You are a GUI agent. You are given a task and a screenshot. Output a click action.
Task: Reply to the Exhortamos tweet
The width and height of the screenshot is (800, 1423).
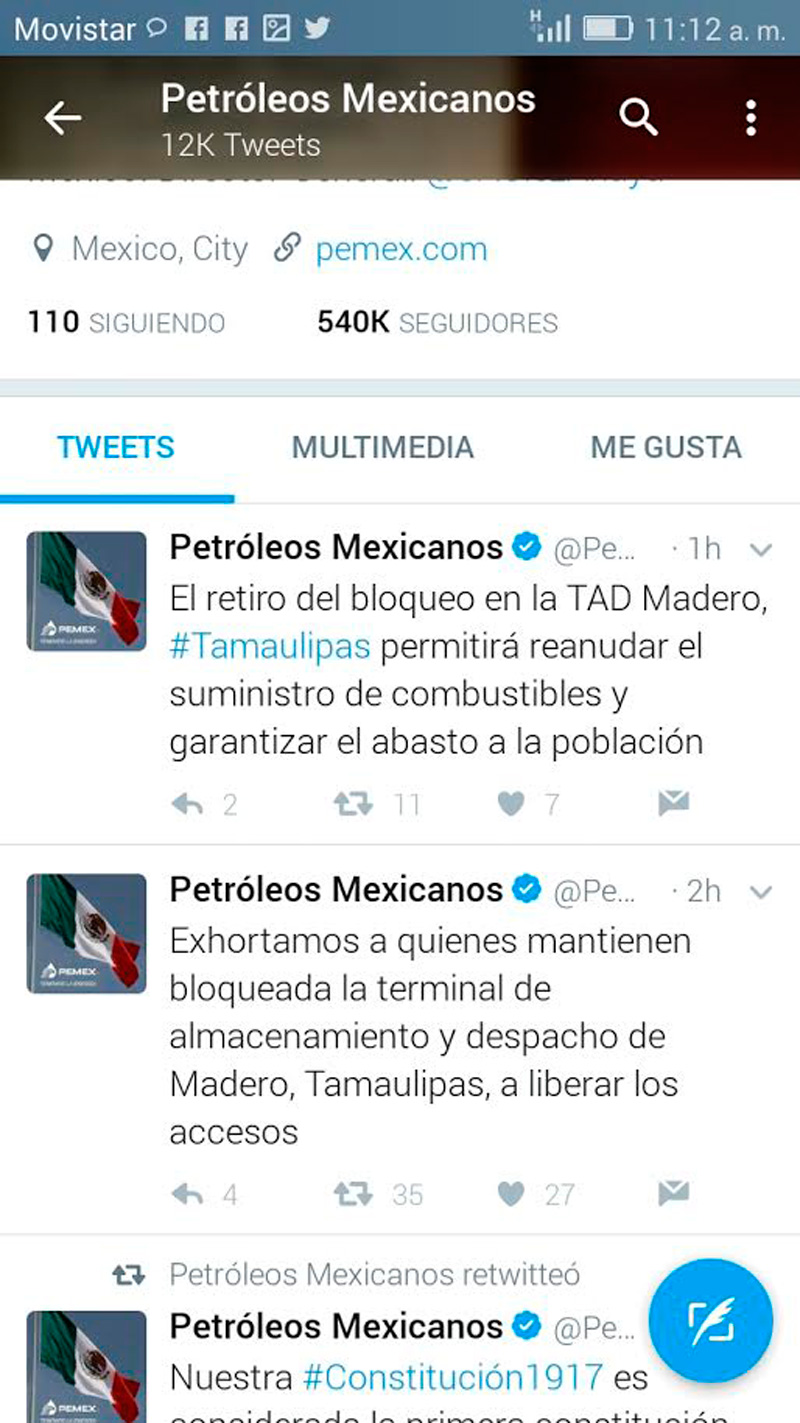[188, 1193]
